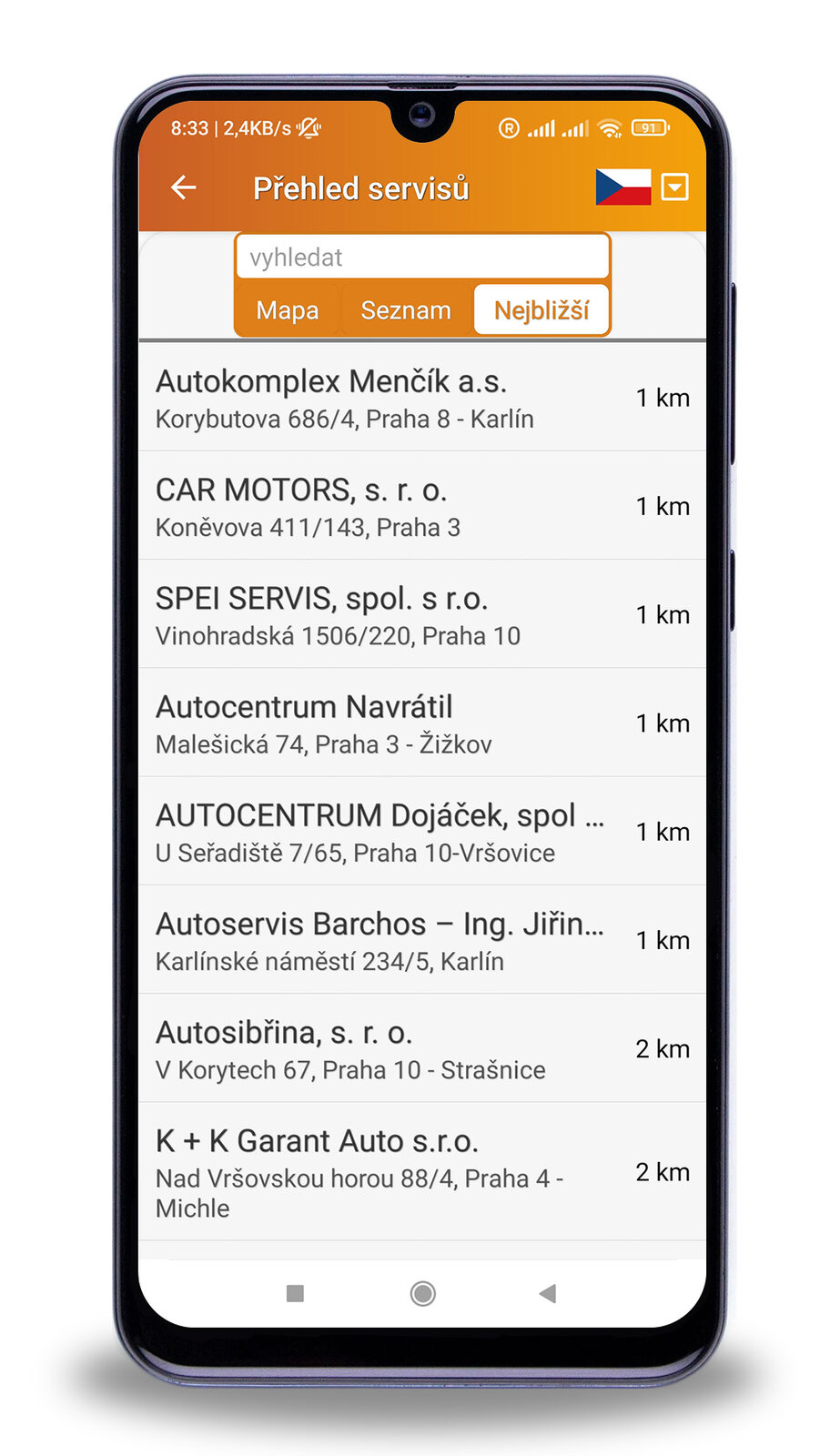Open recent apps with the square button
The width and height of the screenshot is (840, 1456).
(295, 1293)
